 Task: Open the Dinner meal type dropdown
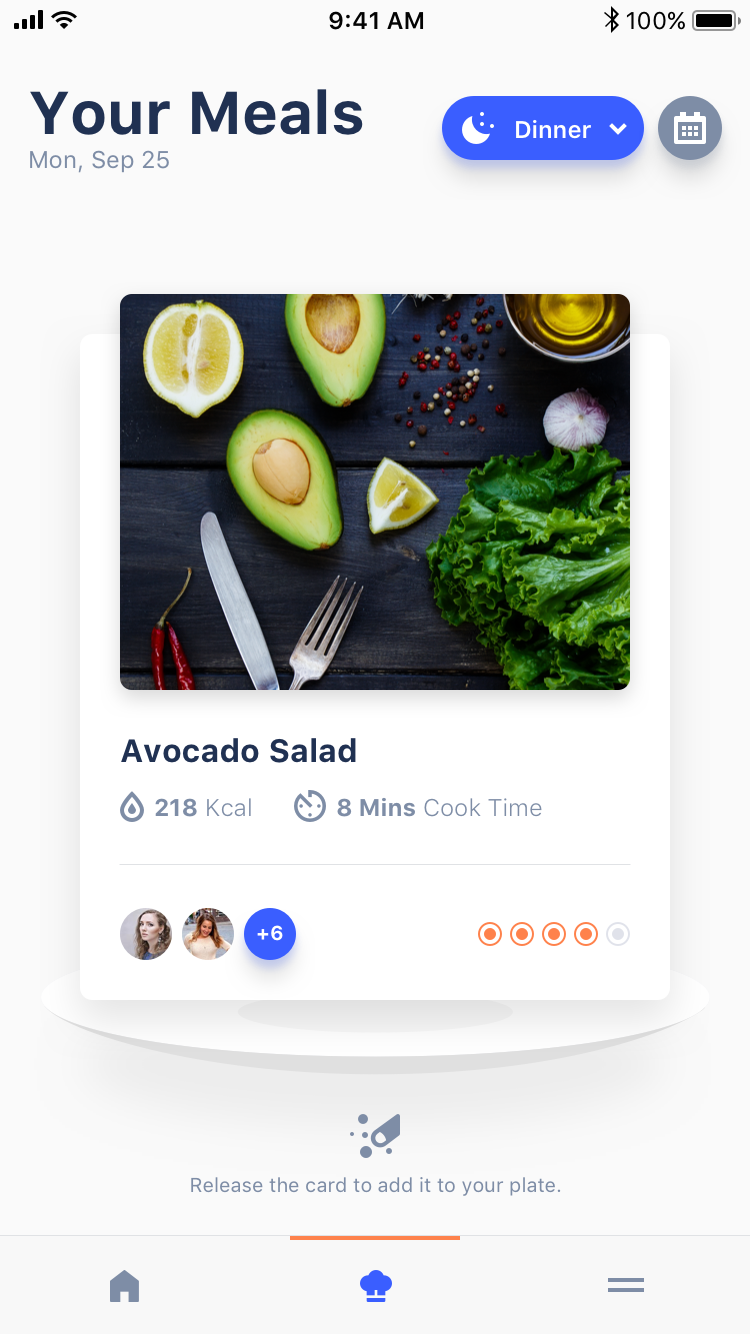click(543, 128)
